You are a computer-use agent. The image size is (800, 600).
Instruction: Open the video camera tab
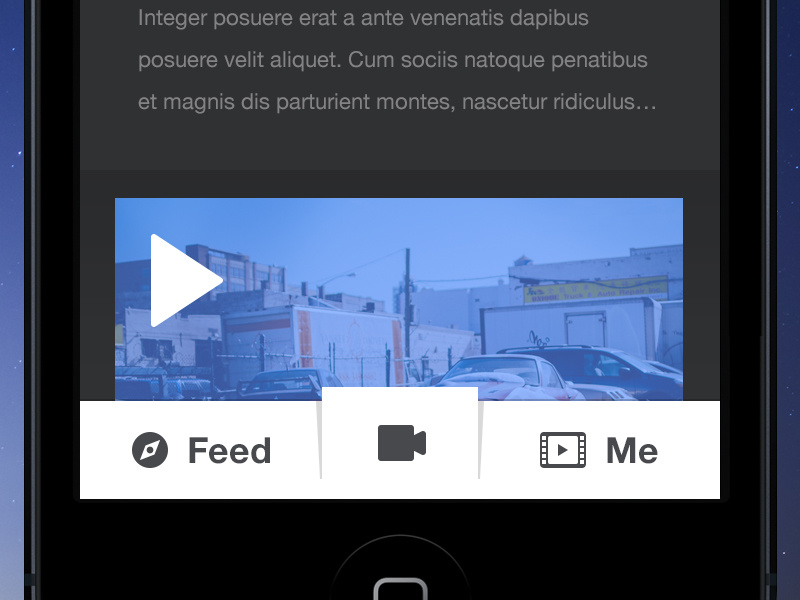[x=401, y=442]
